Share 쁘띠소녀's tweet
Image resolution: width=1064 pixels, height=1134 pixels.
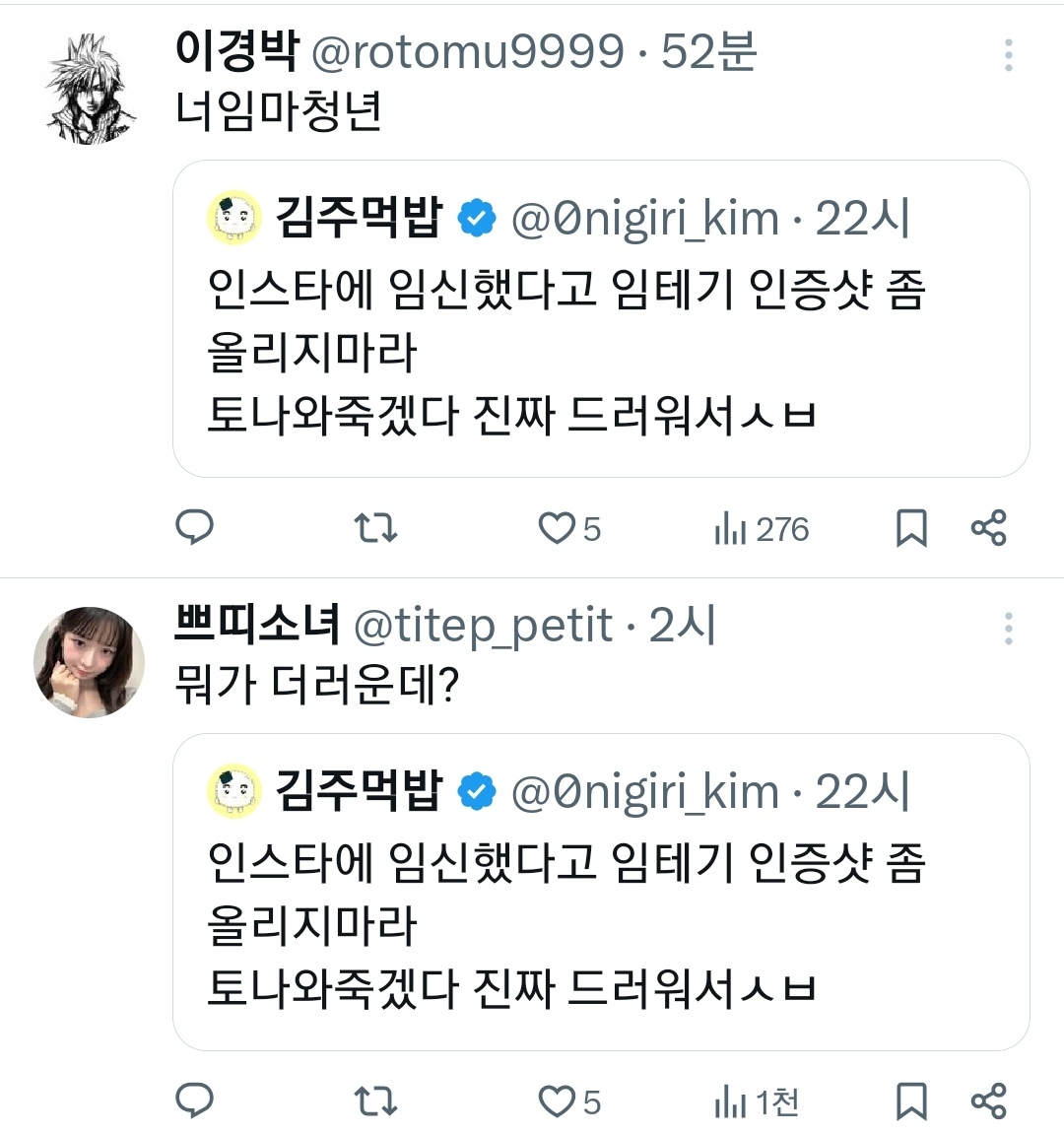(988, 1101)
